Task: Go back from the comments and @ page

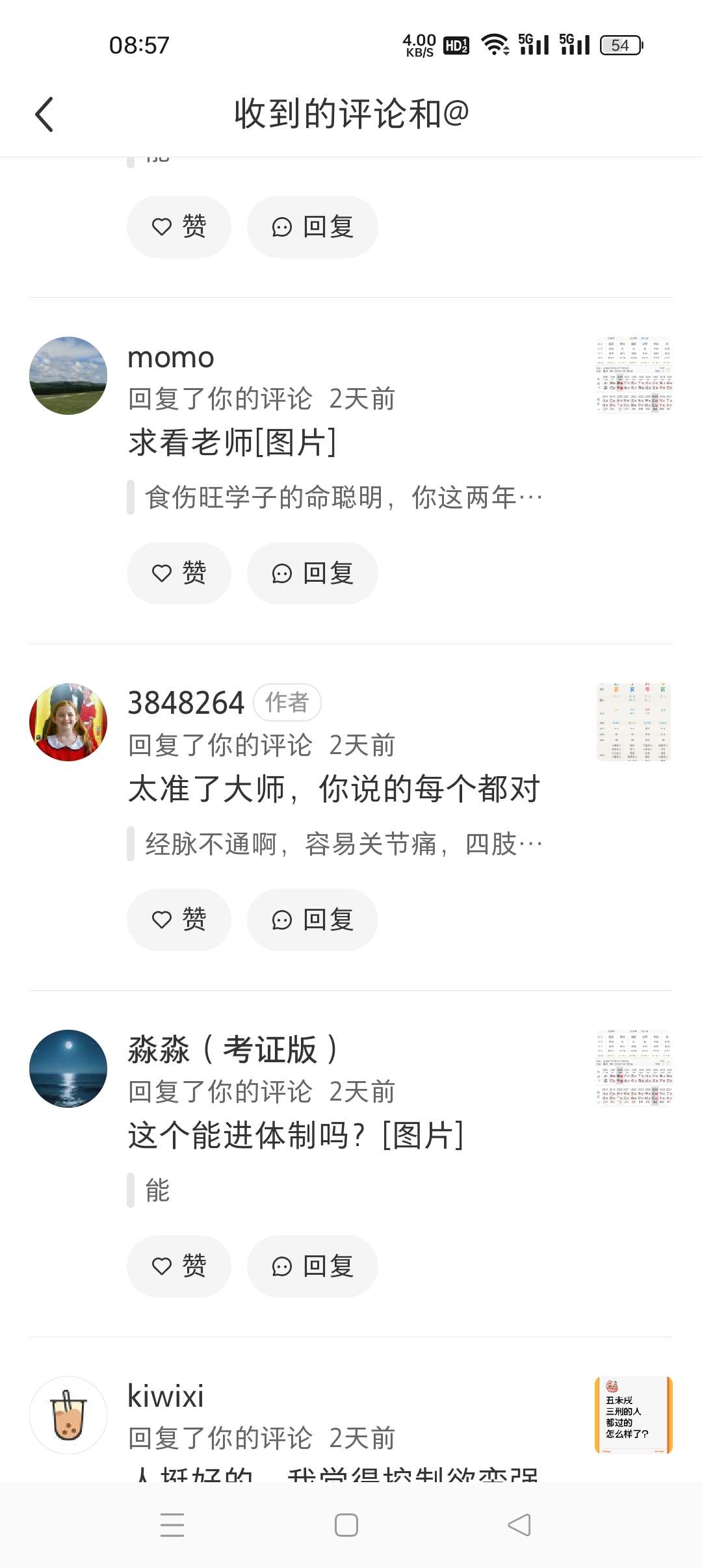Action: point(44,114)
